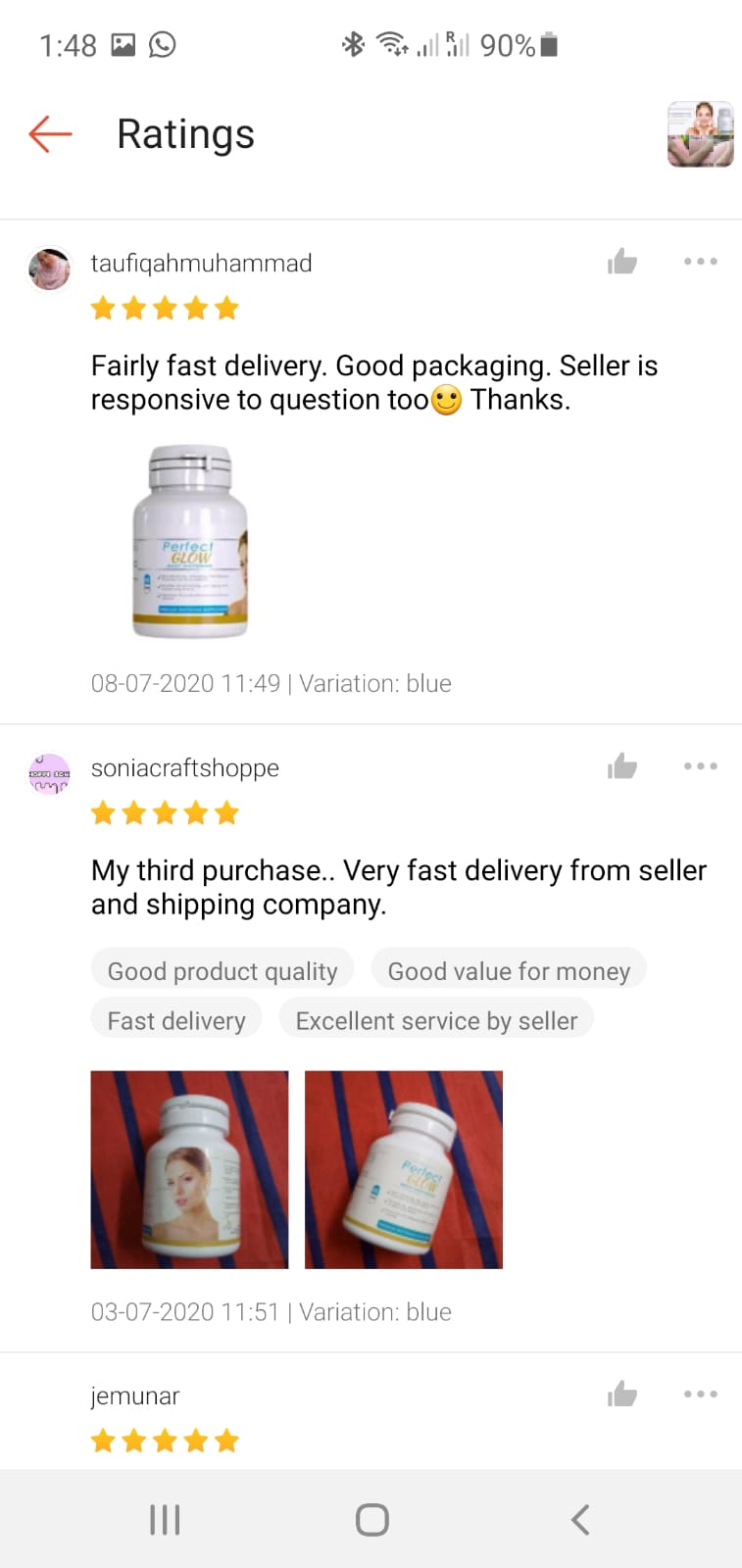This screenshot has width=742, height=1568.
Task: Open recent apps from navigation bar
Action: (x=165, y=1520)
